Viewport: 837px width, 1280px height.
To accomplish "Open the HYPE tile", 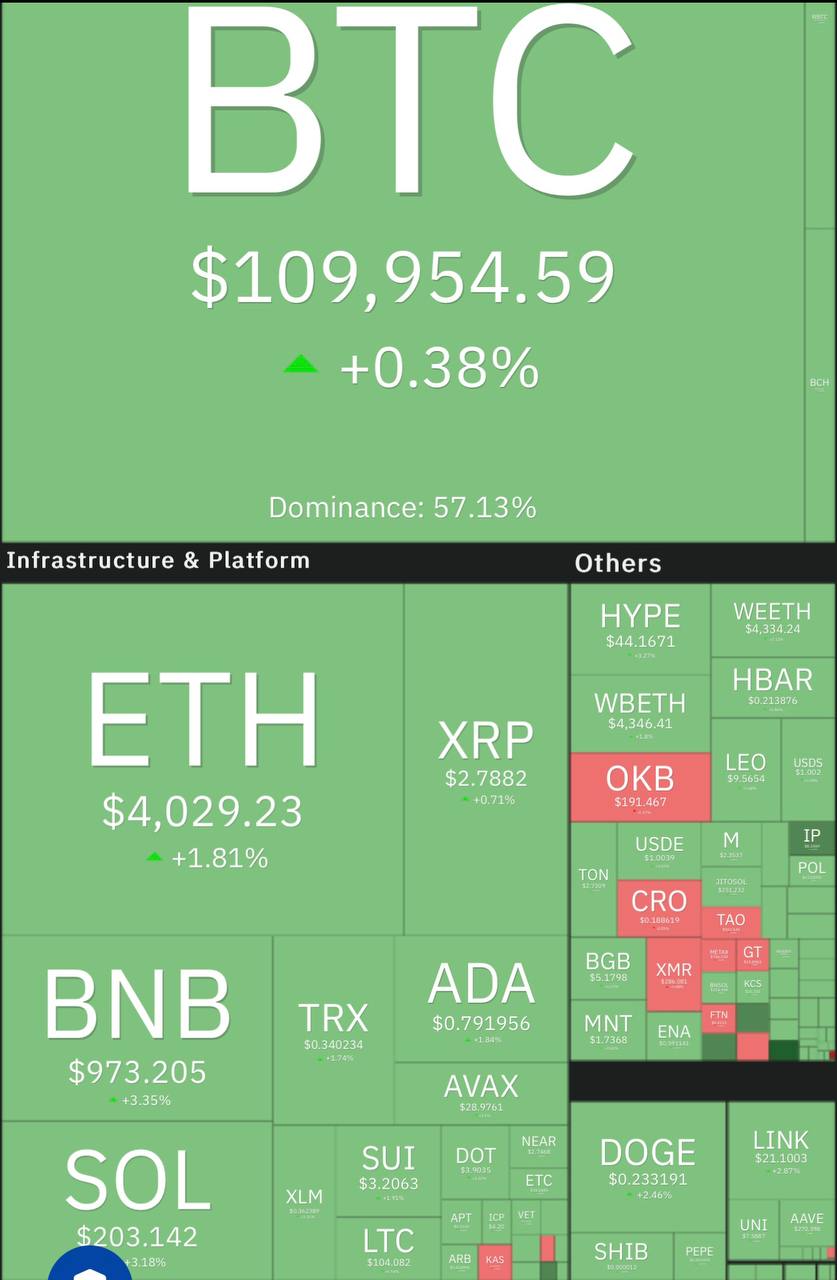I will coord(640,629).
